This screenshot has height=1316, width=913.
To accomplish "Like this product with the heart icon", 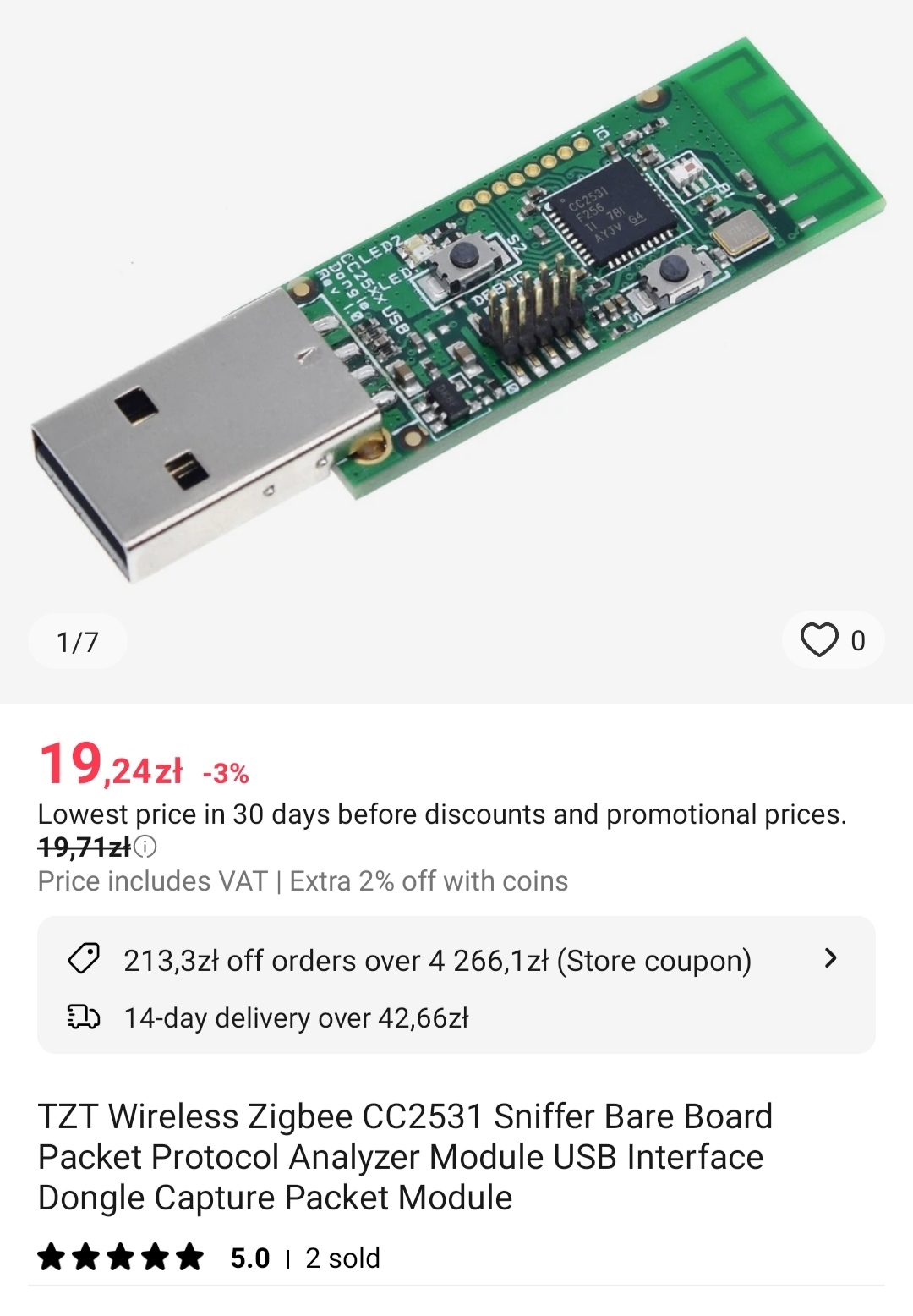I will point(819,640).
